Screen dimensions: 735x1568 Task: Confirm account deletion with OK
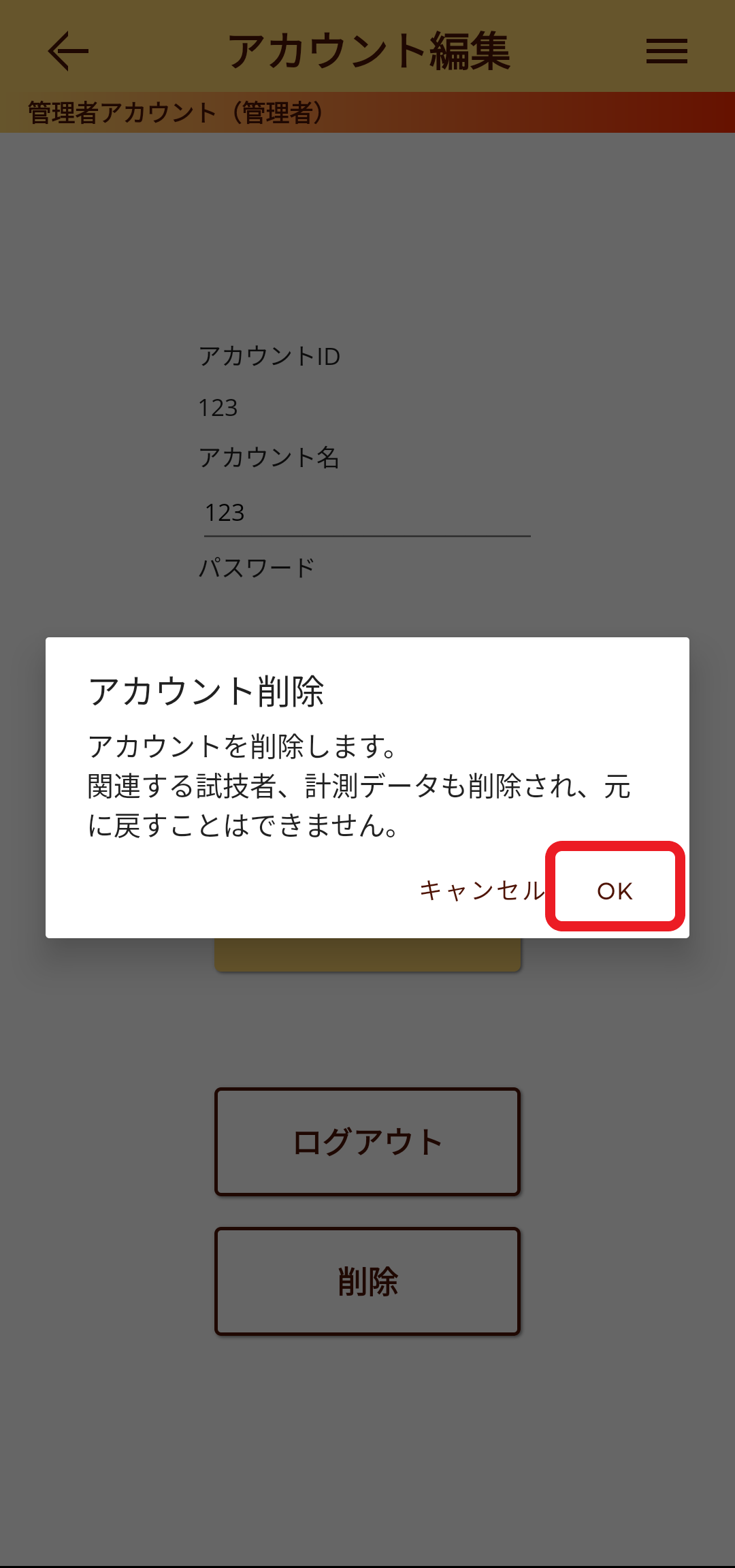615,890
